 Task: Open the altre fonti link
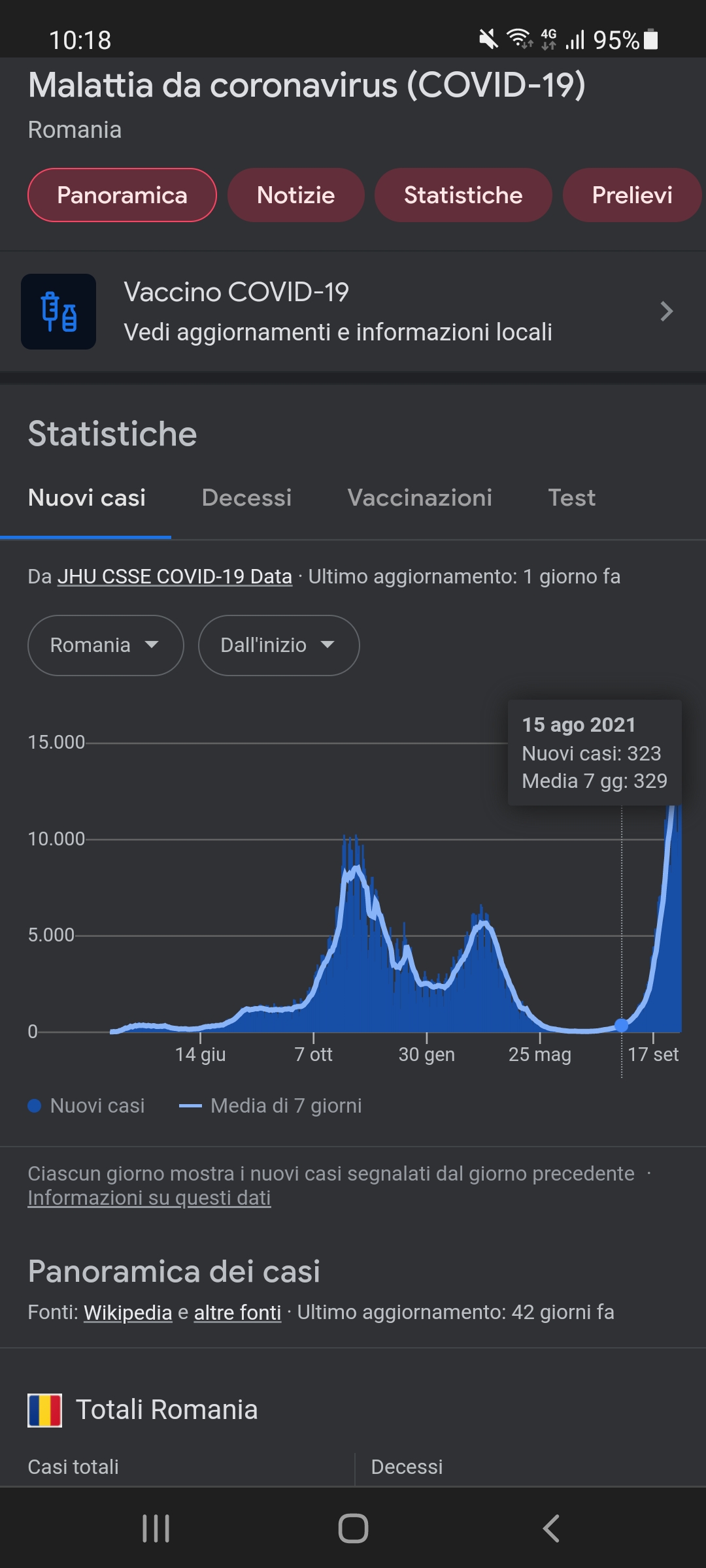(x=237, y=1313)
